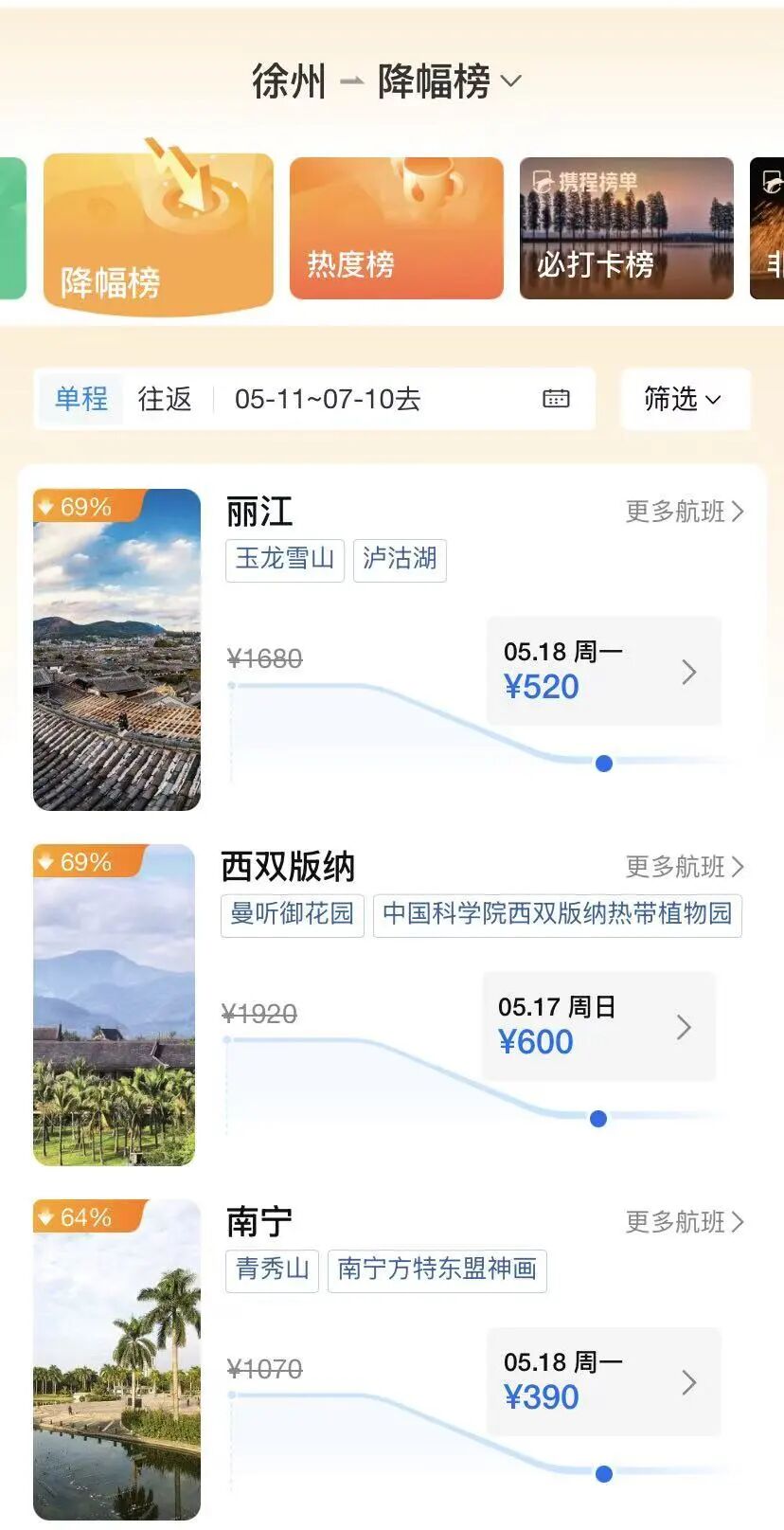Open the ¥520 丽江 flight on 05.18
The width and height of the screenshot is (784, 1530).
click(604, 671)
